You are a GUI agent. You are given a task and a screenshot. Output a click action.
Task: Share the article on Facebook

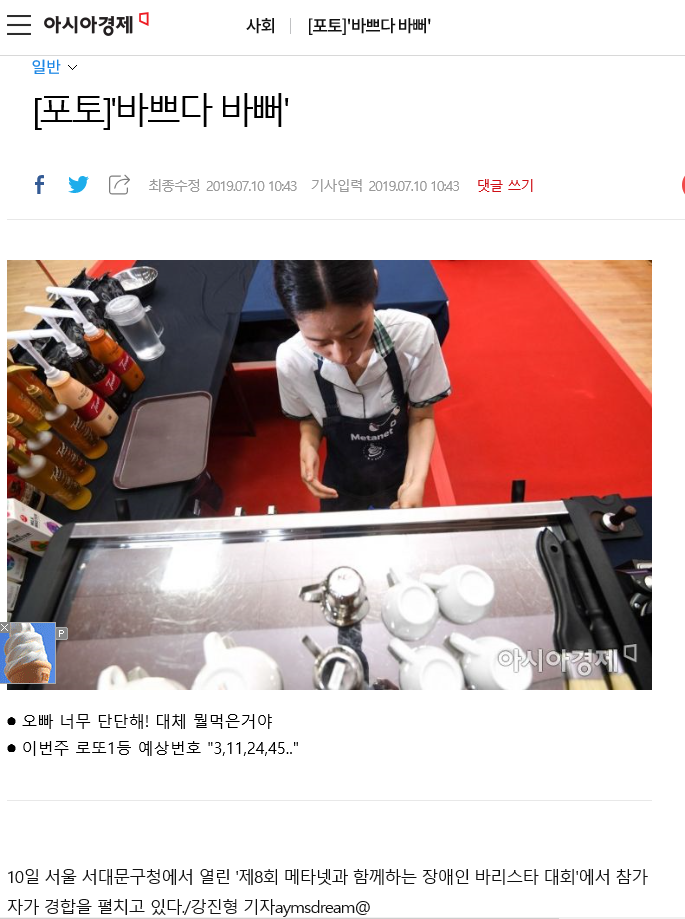coord(40,185)
